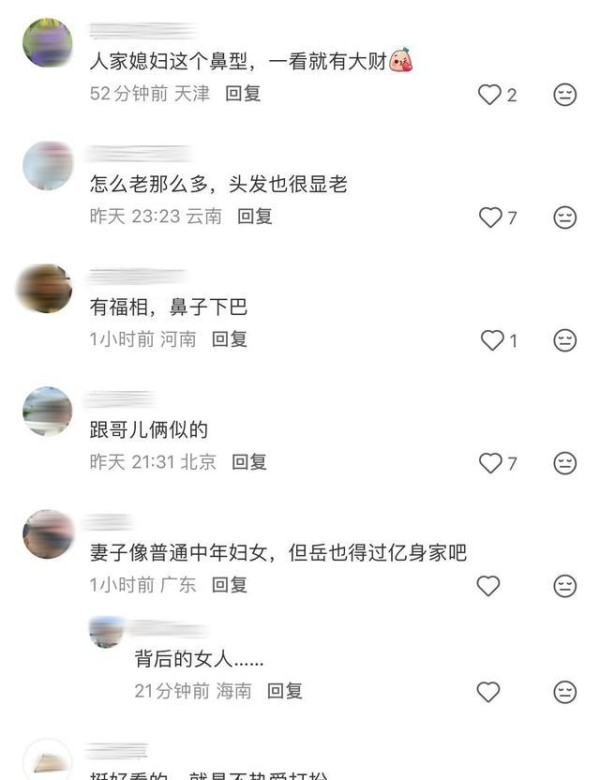Like the comment "跟哥儿俩似的"
The image size is (600, 780).
tap(489, 463)
